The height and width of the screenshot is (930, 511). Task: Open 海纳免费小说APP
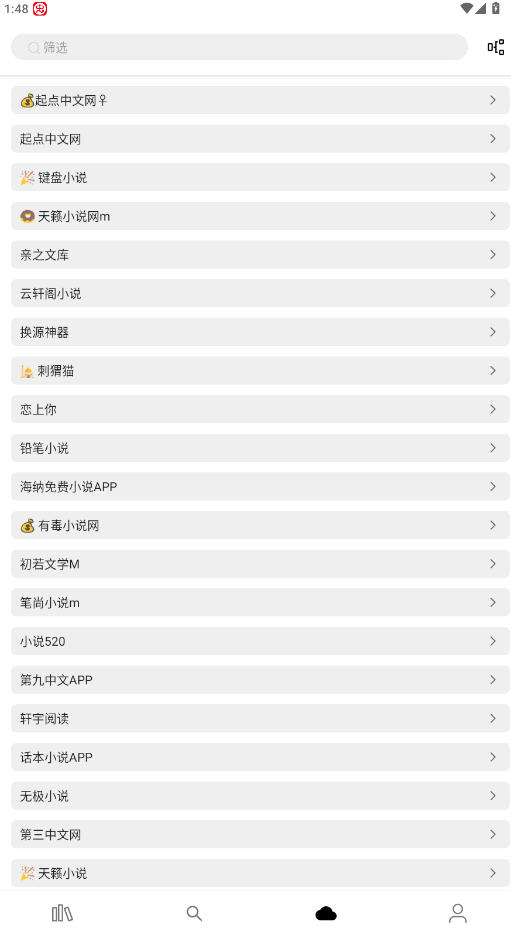[260, 486]
